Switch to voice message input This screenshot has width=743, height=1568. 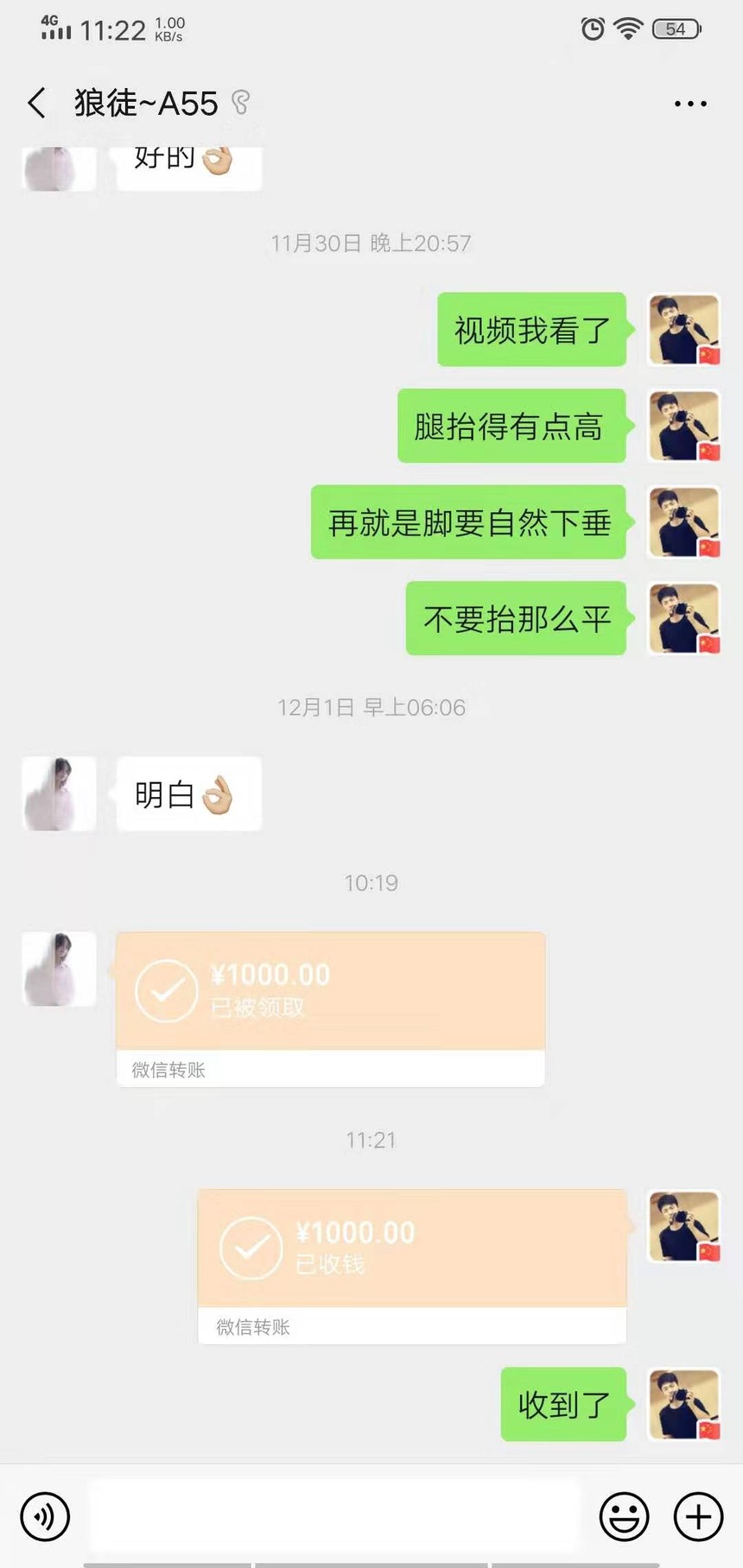click(45, 1515)
